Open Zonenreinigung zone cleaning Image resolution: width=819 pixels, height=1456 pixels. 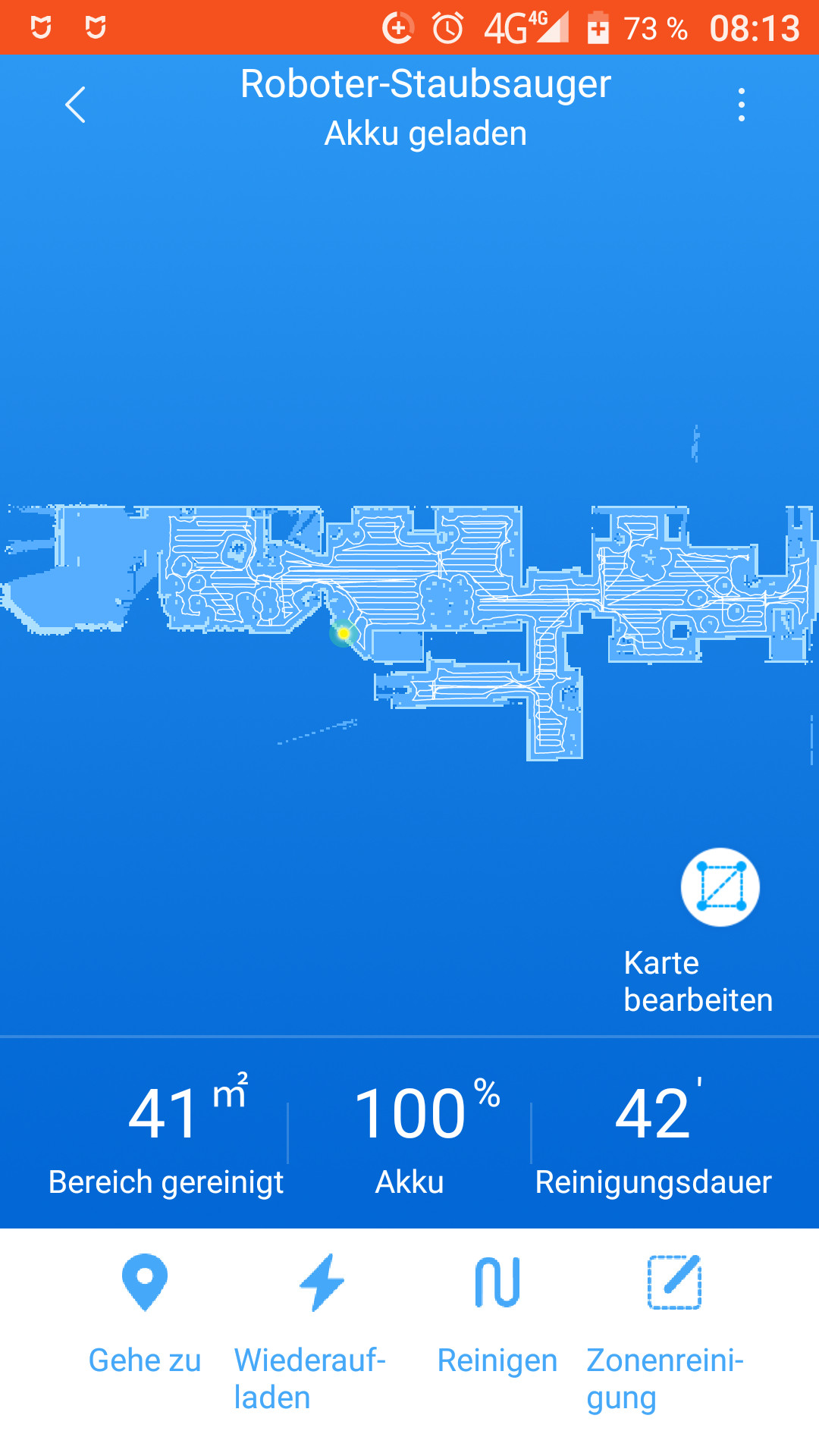[x=666, y=1334]
